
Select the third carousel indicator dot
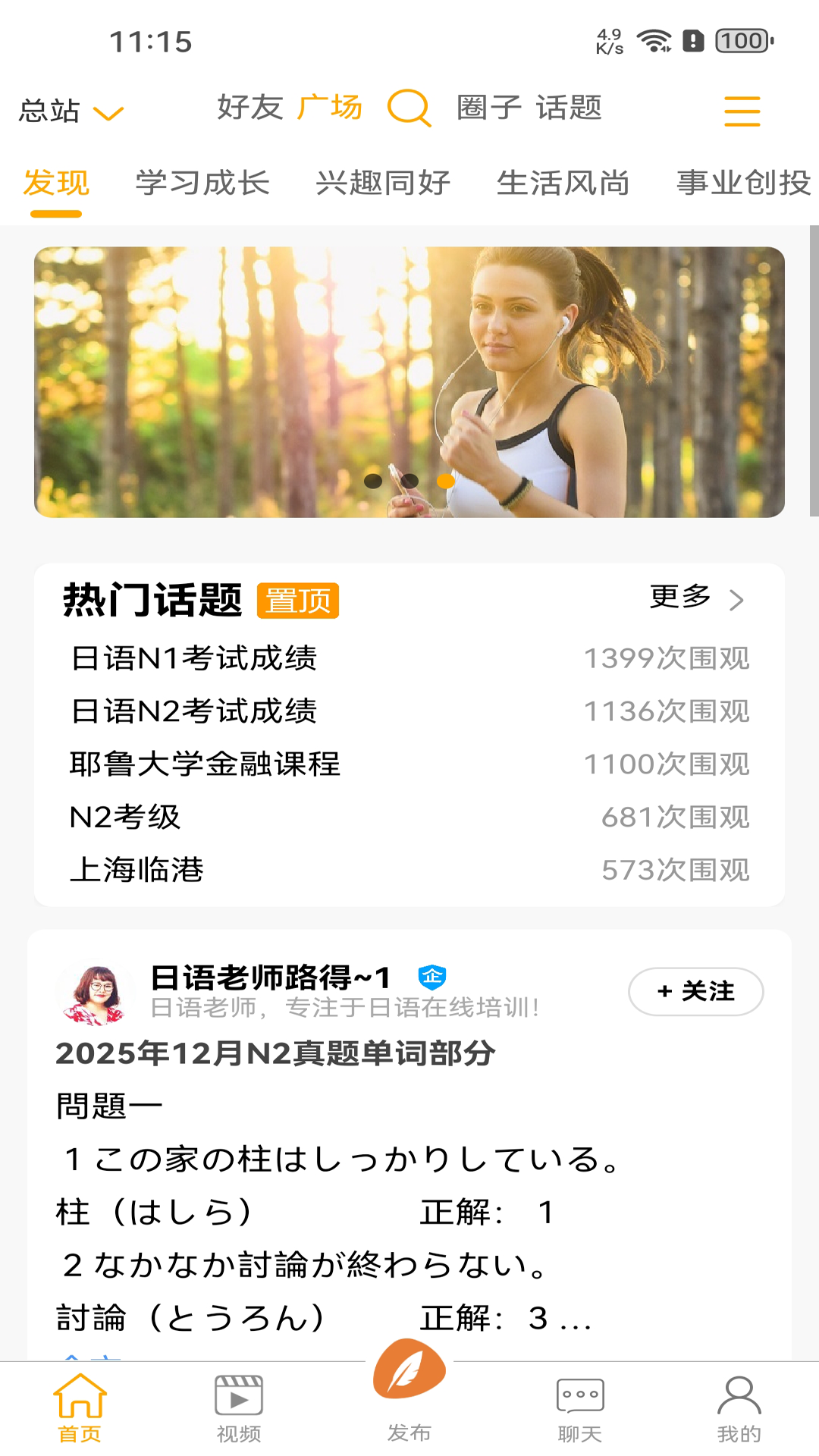446,481
